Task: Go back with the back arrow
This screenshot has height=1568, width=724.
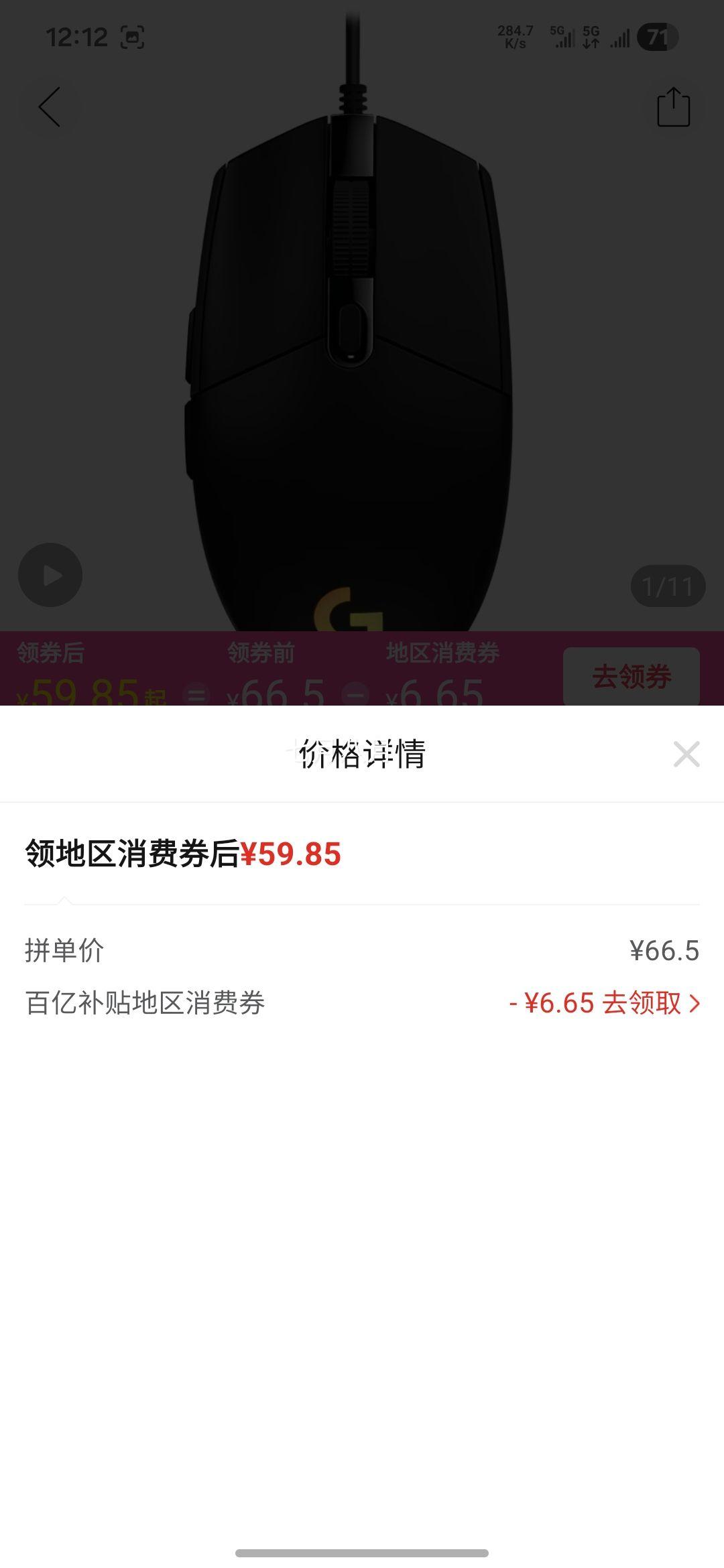Action: pyautogui.click(x=50, y=107)
